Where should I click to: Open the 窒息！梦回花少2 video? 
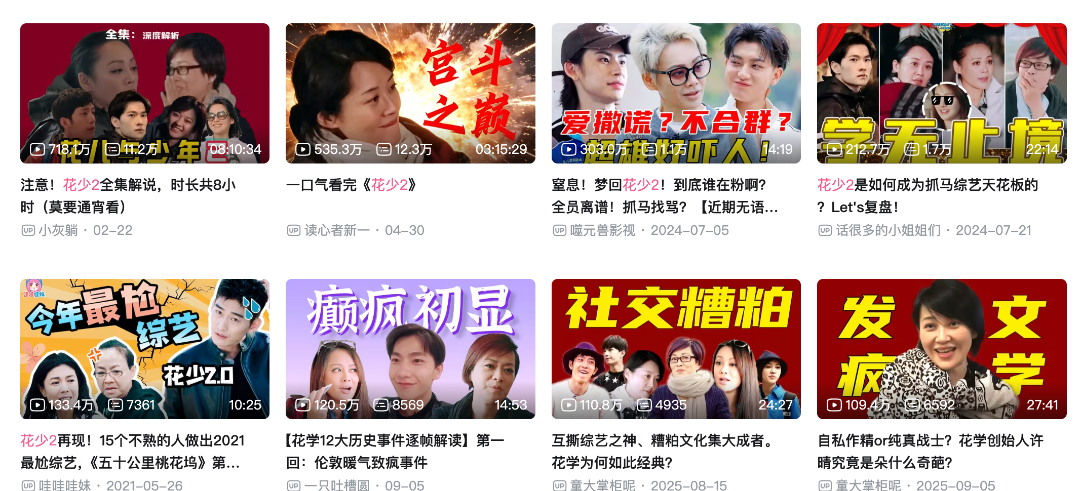[x=676, y=94]
